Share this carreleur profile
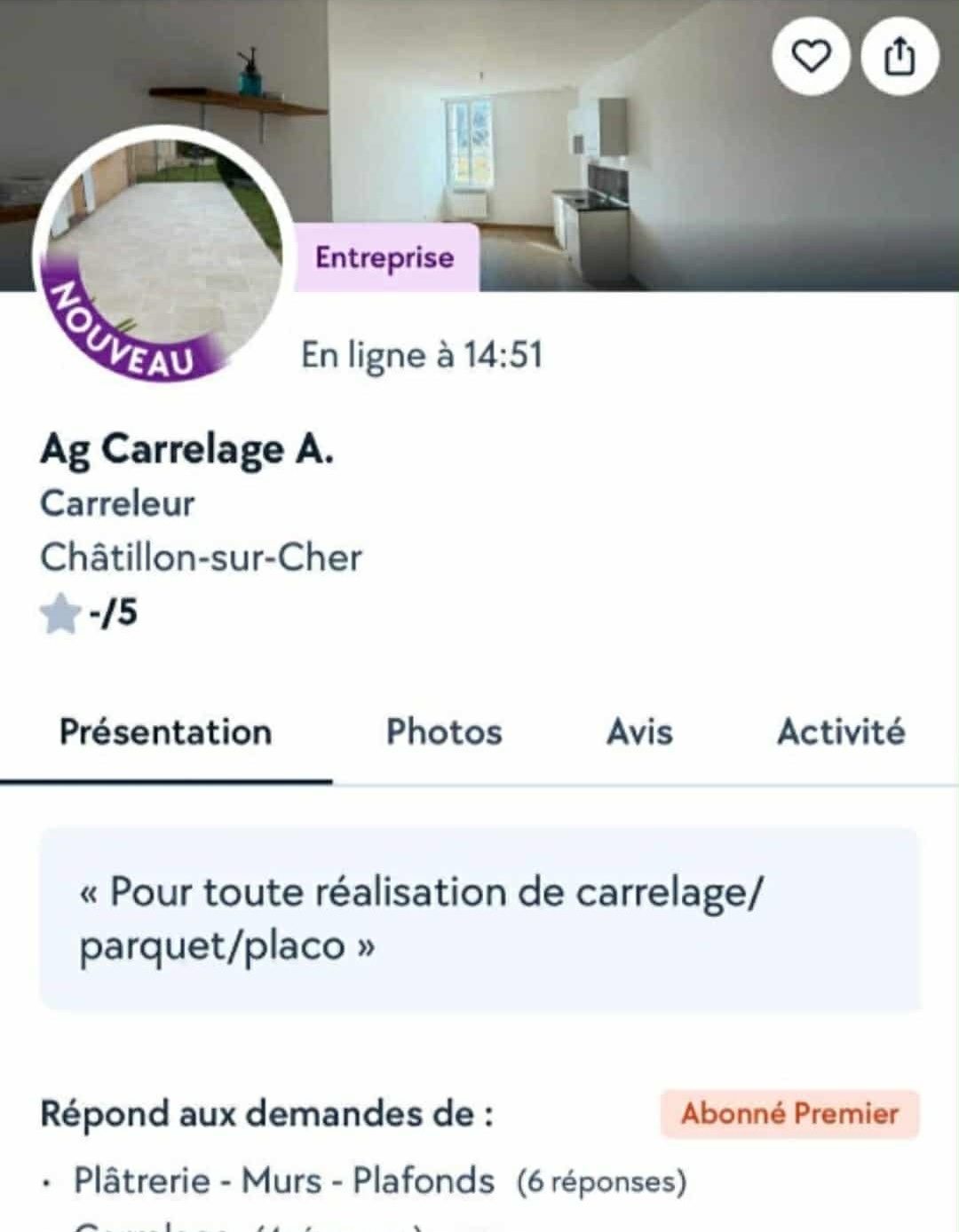Viewport: 959px width, 1232px height. (x=900, y=57)
